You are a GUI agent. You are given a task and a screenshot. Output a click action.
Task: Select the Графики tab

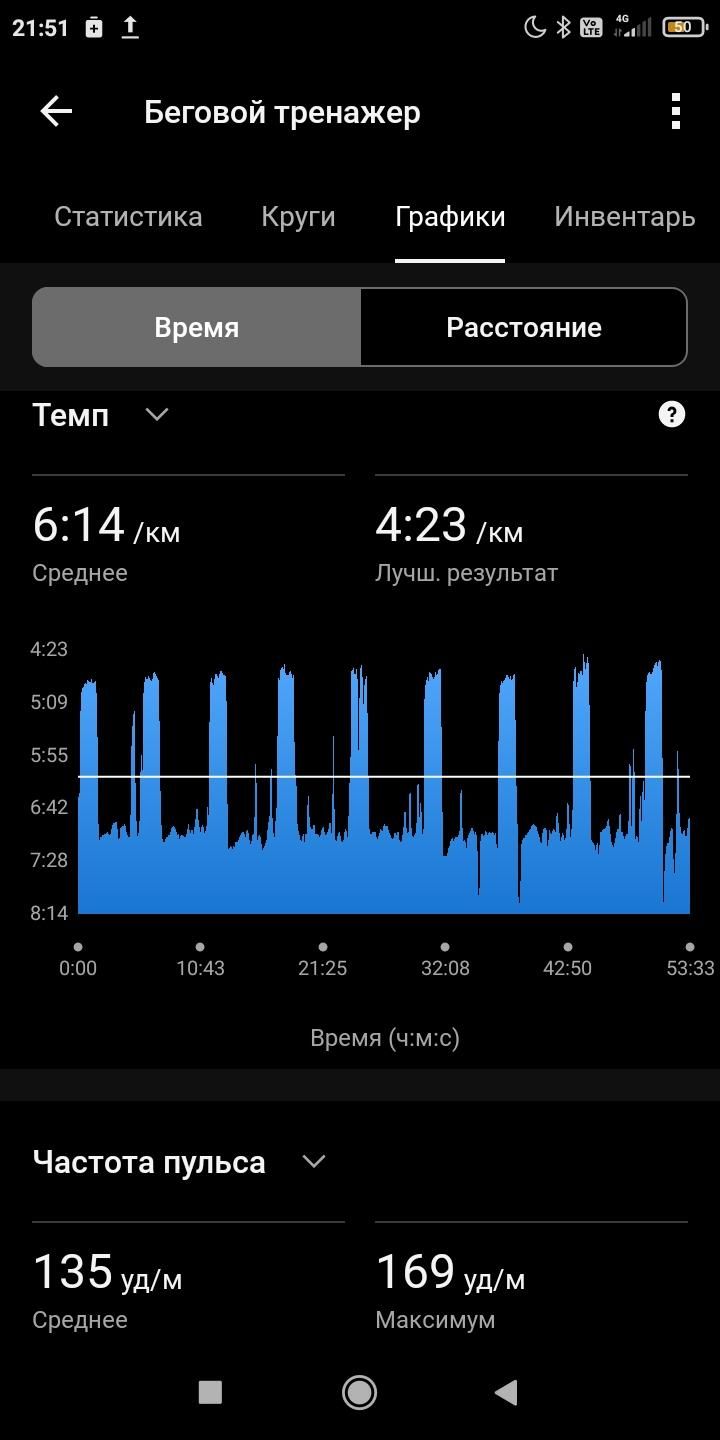450,217
